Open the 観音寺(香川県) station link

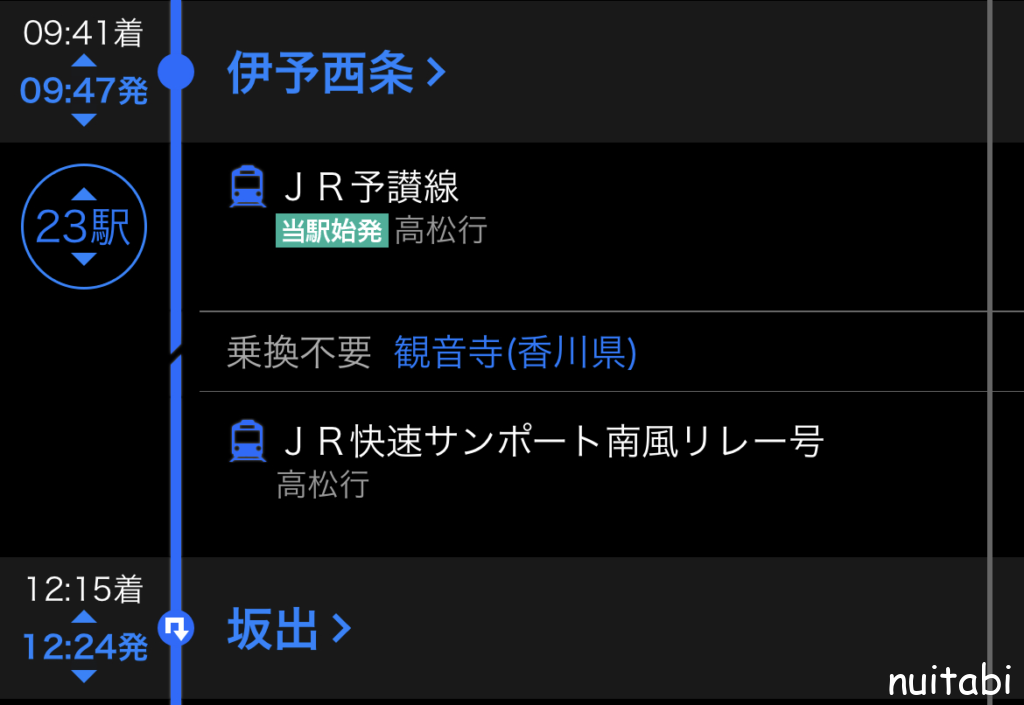point(515,353)
